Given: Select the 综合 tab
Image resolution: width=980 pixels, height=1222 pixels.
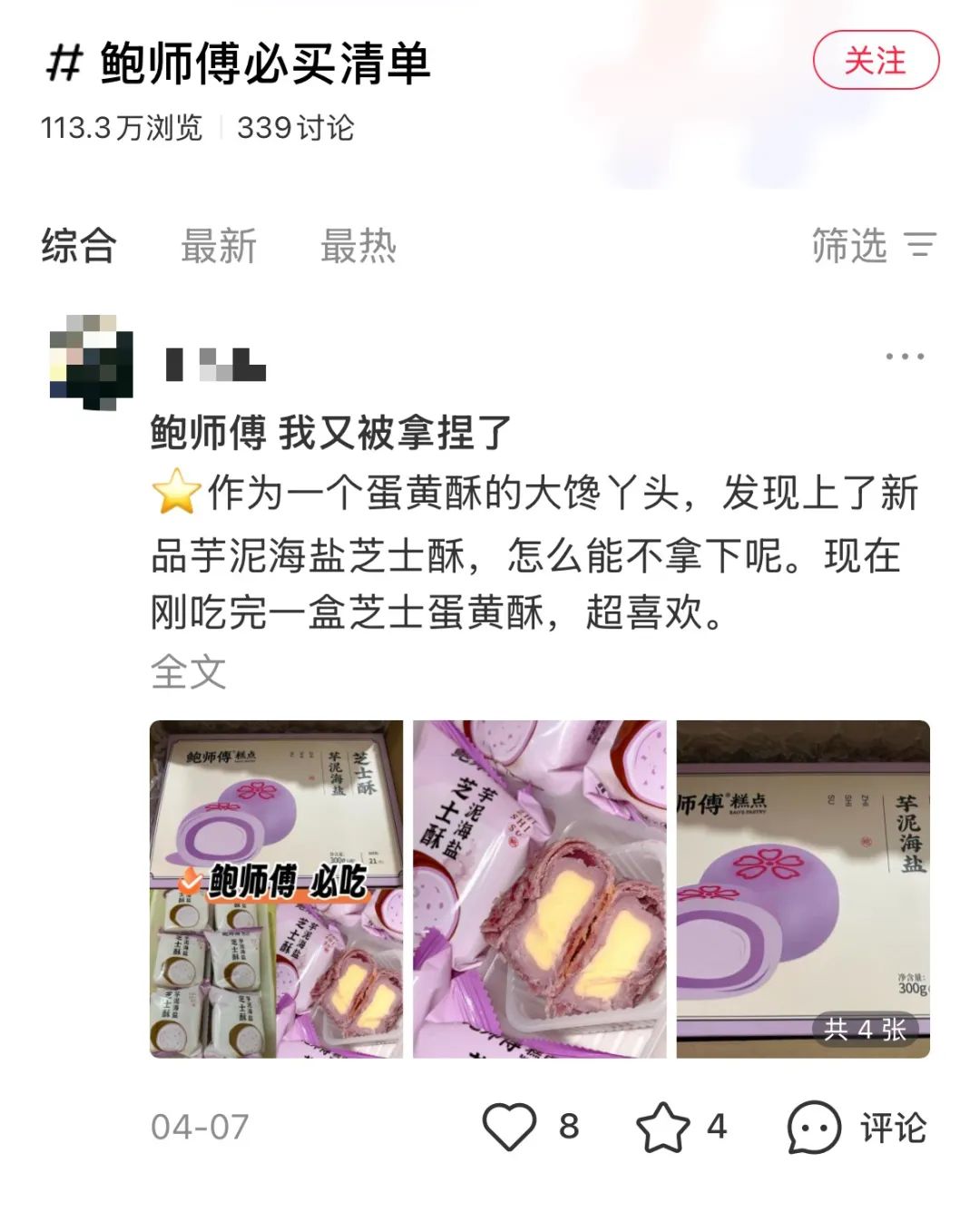Looking at the screenshot, I should click(79, 246).
